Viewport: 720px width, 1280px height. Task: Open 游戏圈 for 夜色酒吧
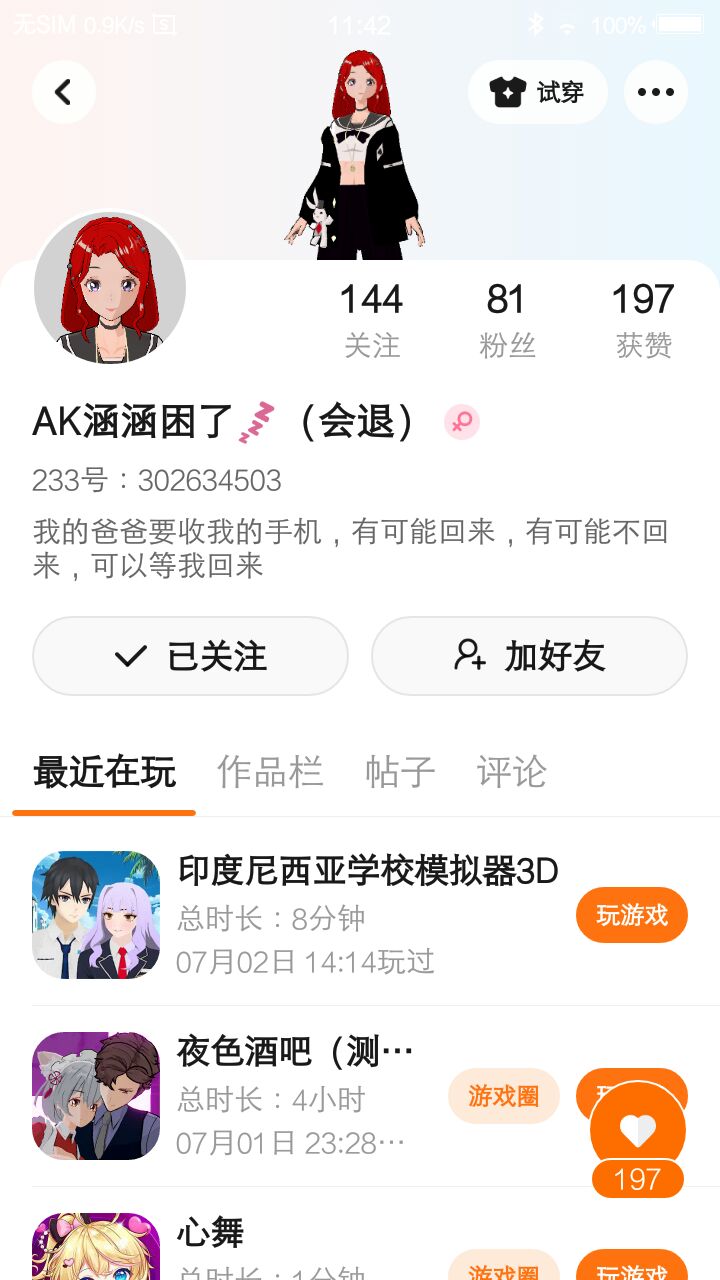tap(503, 1096)
